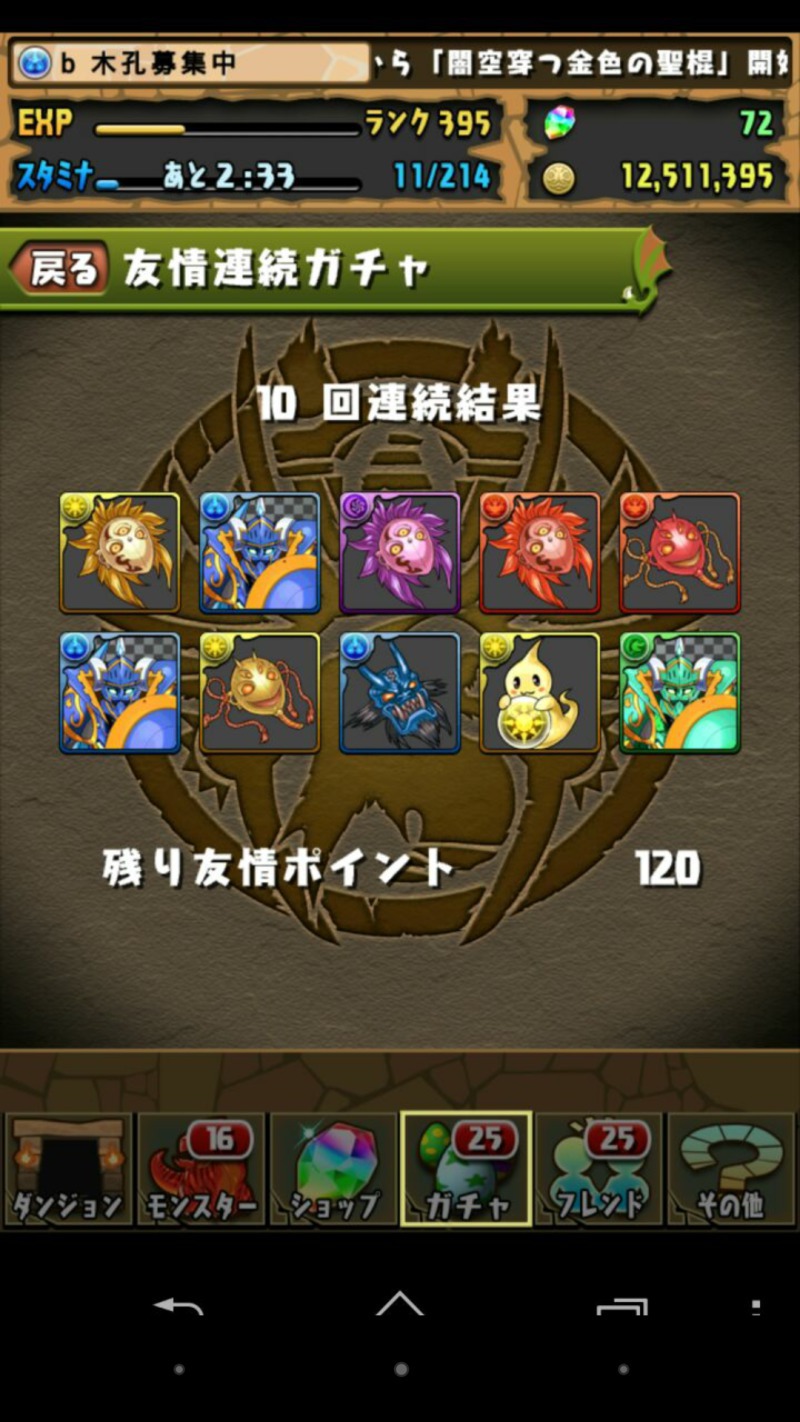The height and width of the screenshot is (1422, 800).
Task: View the dark blue demon mask result
Action: [400, 692]
